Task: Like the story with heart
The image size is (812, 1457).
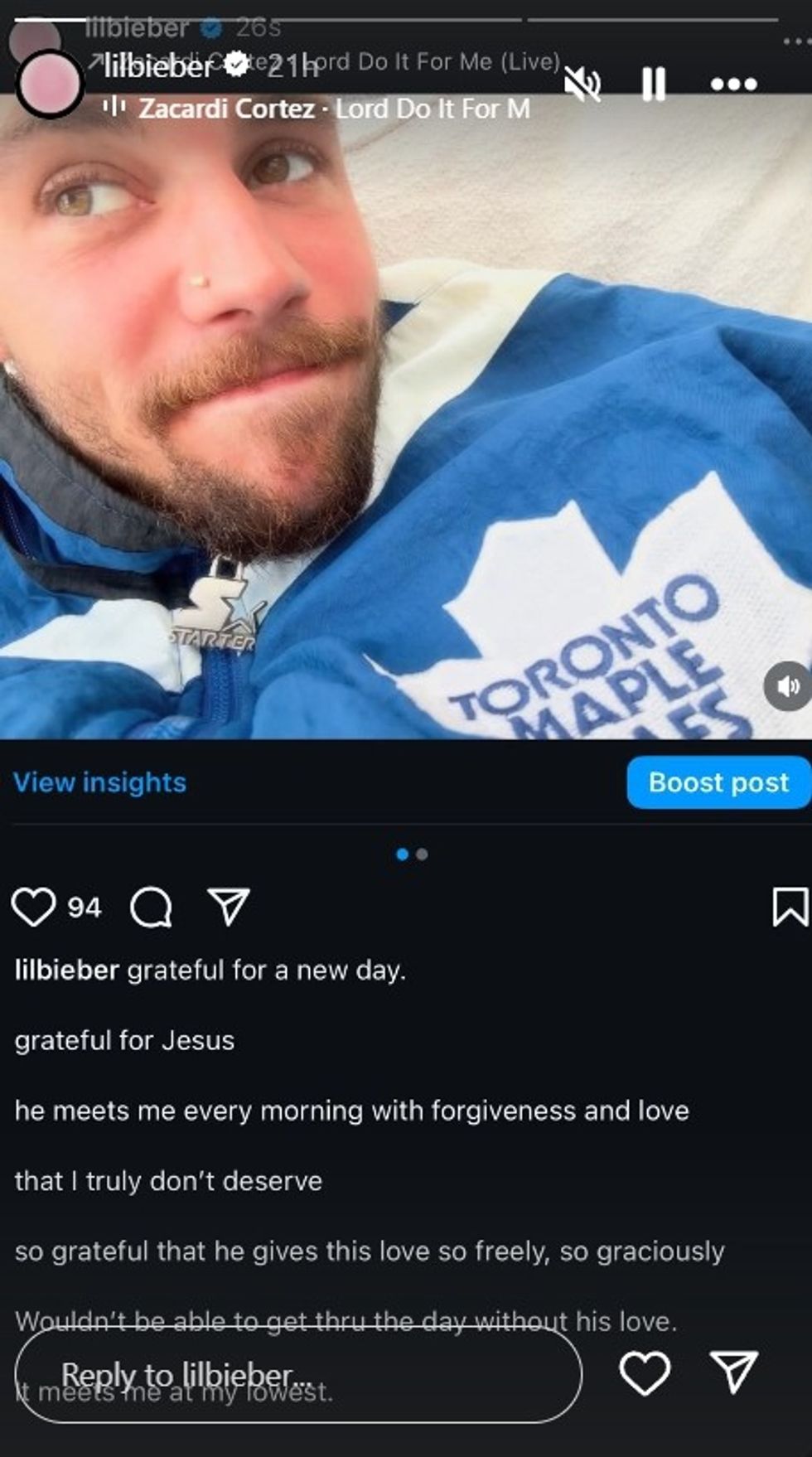Action: [645, 1372]
